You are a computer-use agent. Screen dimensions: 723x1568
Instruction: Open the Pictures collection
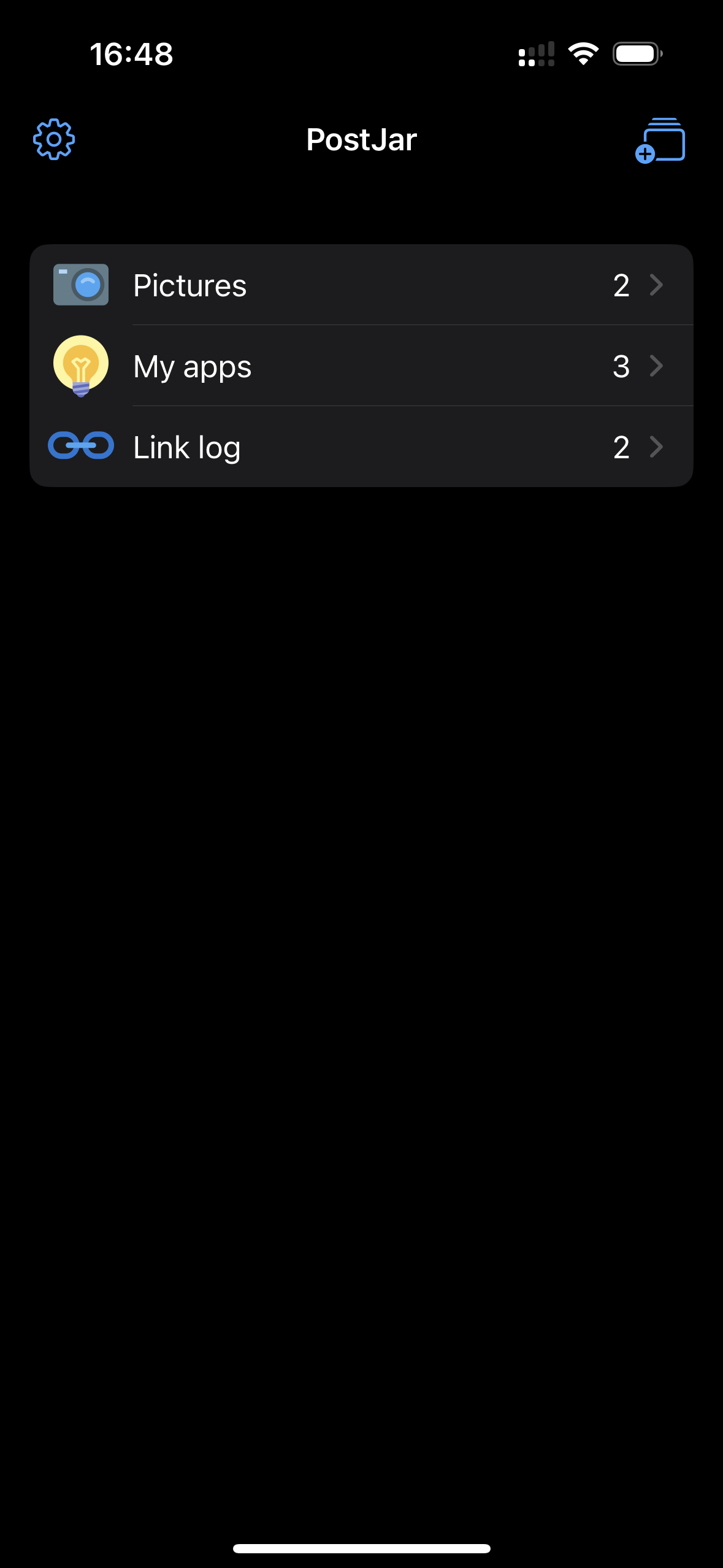pos(361,285)
